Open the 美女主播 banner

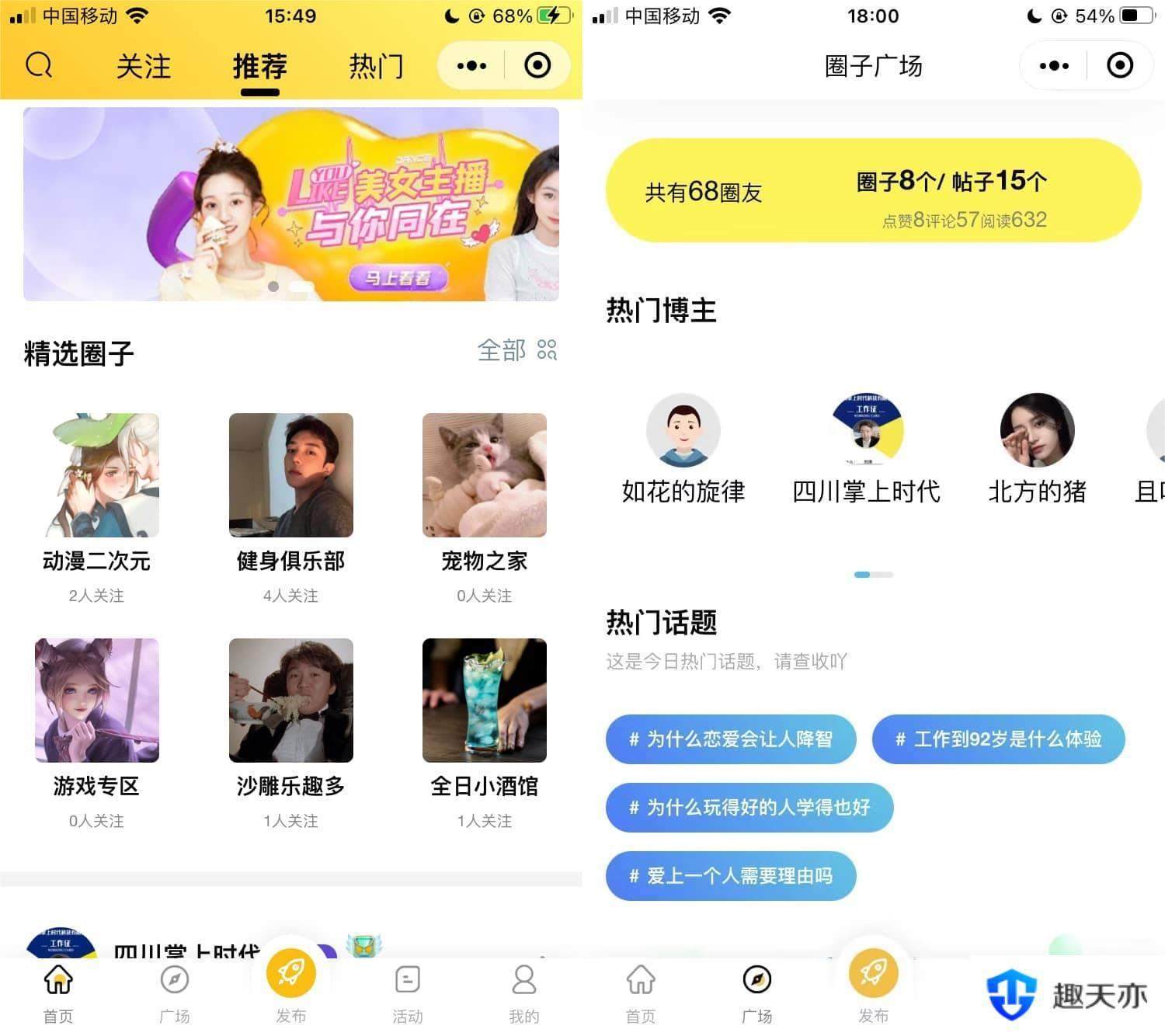[x=290, y=203]
